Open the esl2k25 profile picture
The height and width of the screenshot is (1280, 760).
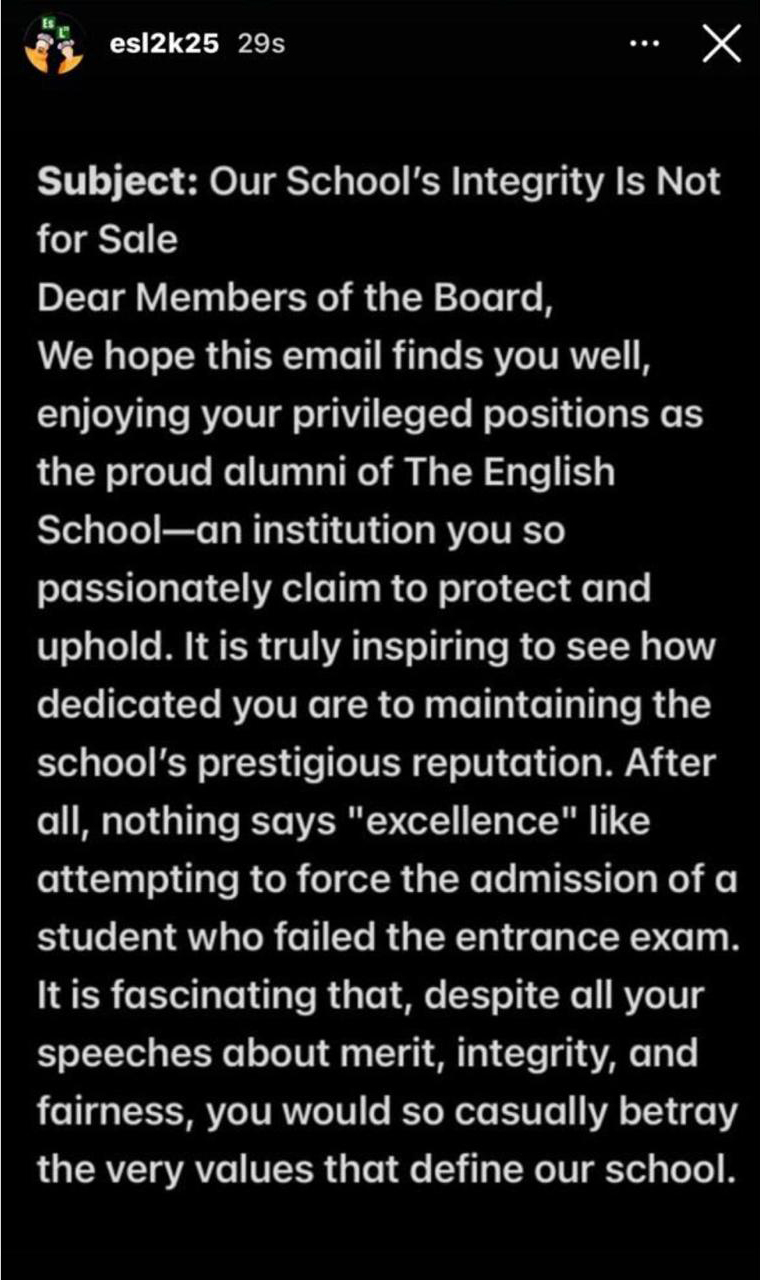pyautogui.click(x=53, y=44)
